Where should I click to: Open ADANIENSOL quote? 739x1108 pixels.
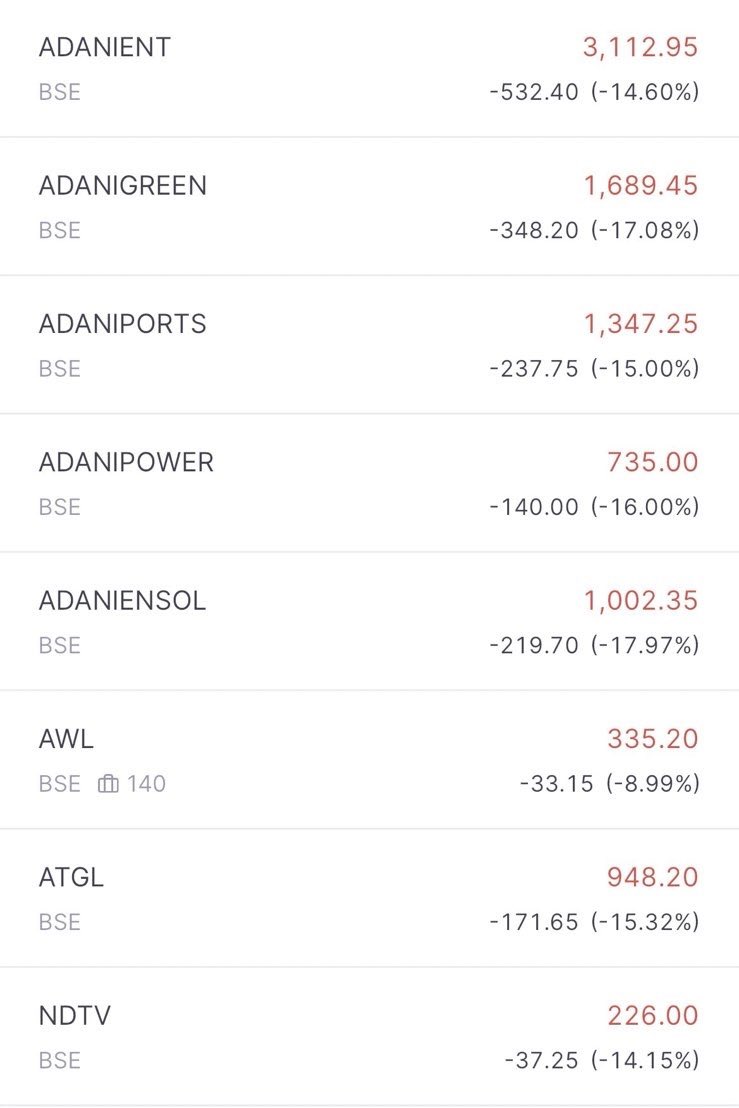pyautogui.click(x=369, y=620)
